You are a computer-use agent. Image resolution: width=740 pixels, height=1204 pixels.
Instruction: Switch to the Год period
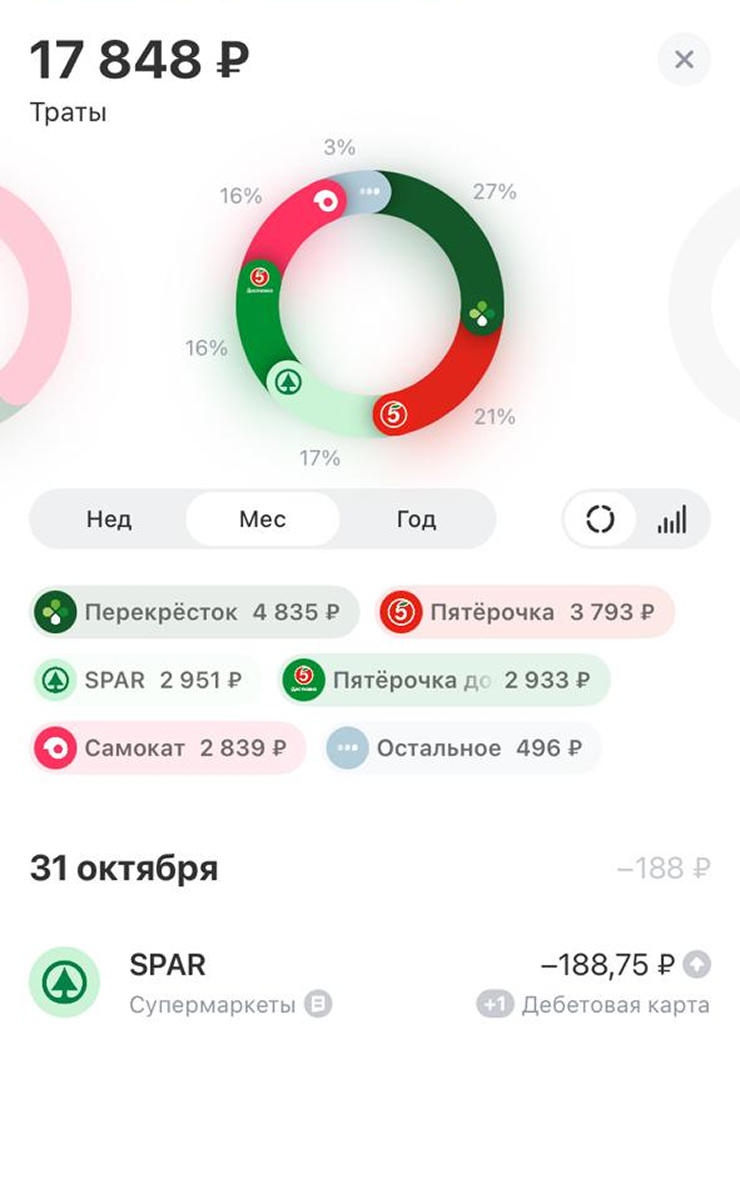416,520
